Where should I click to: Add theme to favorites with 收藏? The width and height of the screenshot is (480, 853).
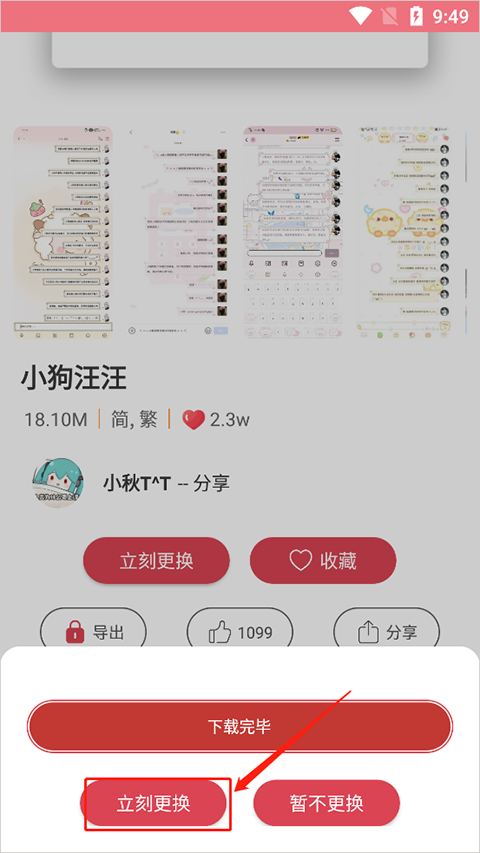[x=323, y=560]
